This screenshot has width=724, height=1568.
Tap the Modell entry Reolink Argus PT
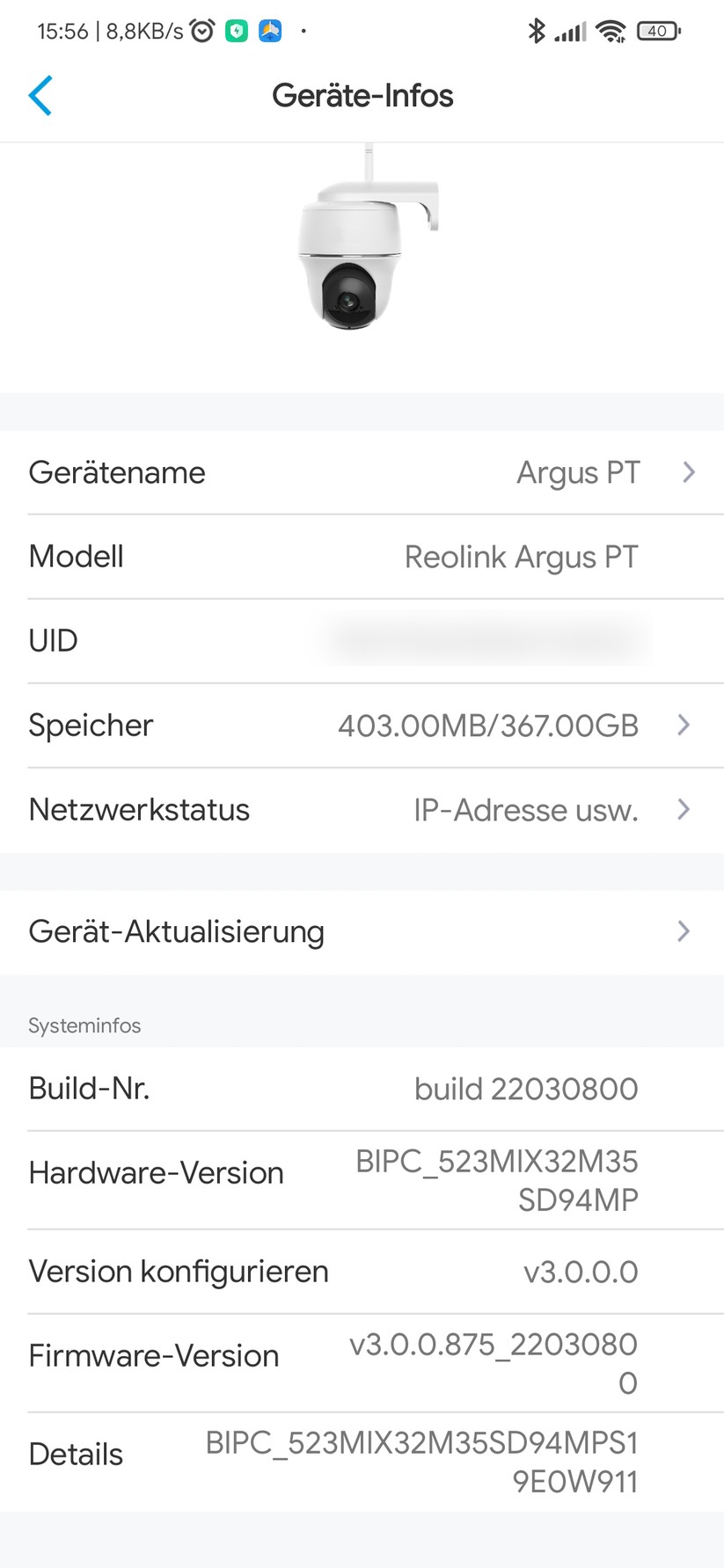pyautogui.click(x=521, y=556)
